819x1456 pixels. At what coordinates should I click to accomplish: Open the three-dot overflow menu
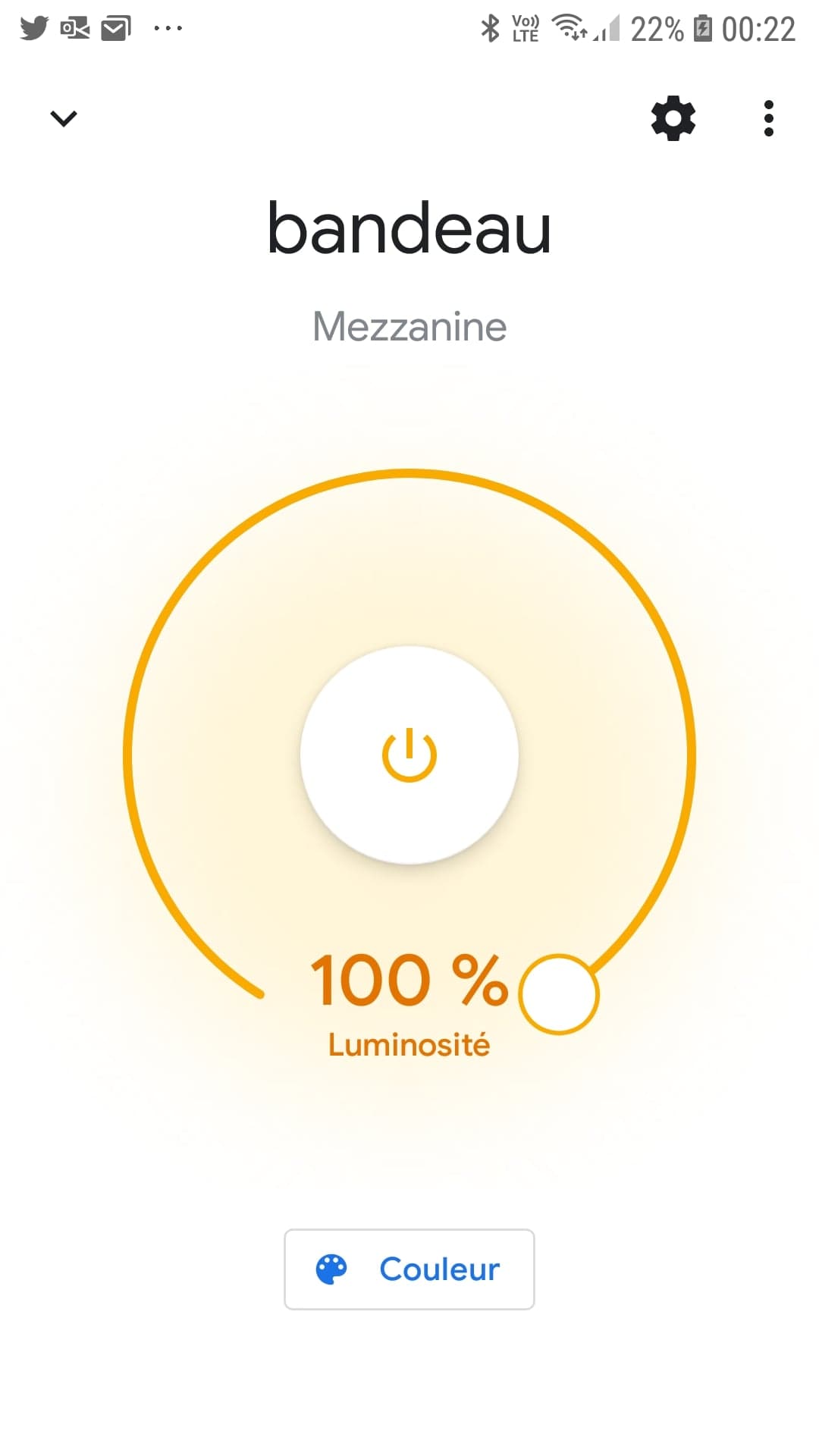(x=769, y=118)
